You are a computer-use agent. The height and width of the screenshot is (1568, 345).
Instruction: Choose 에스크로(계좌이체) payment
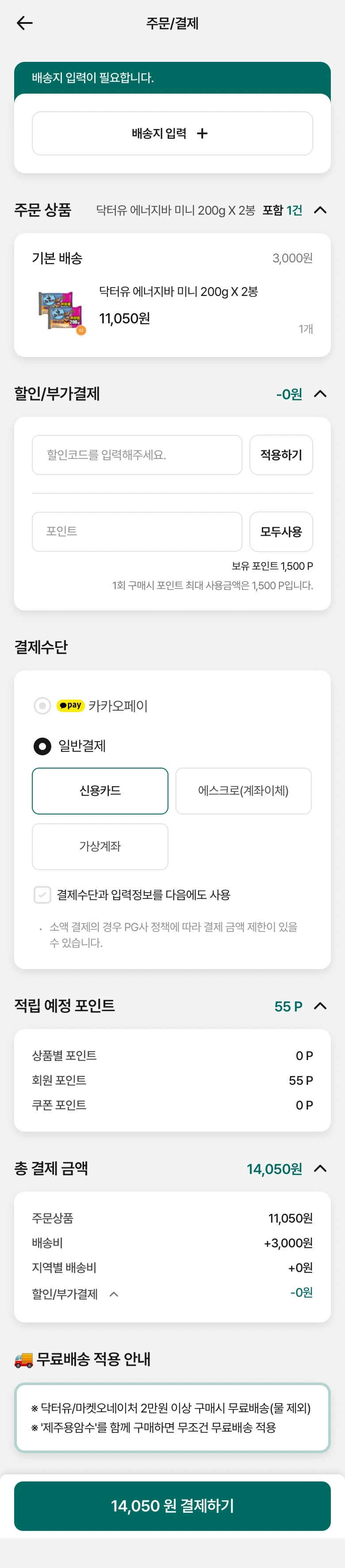click(243, 791)
